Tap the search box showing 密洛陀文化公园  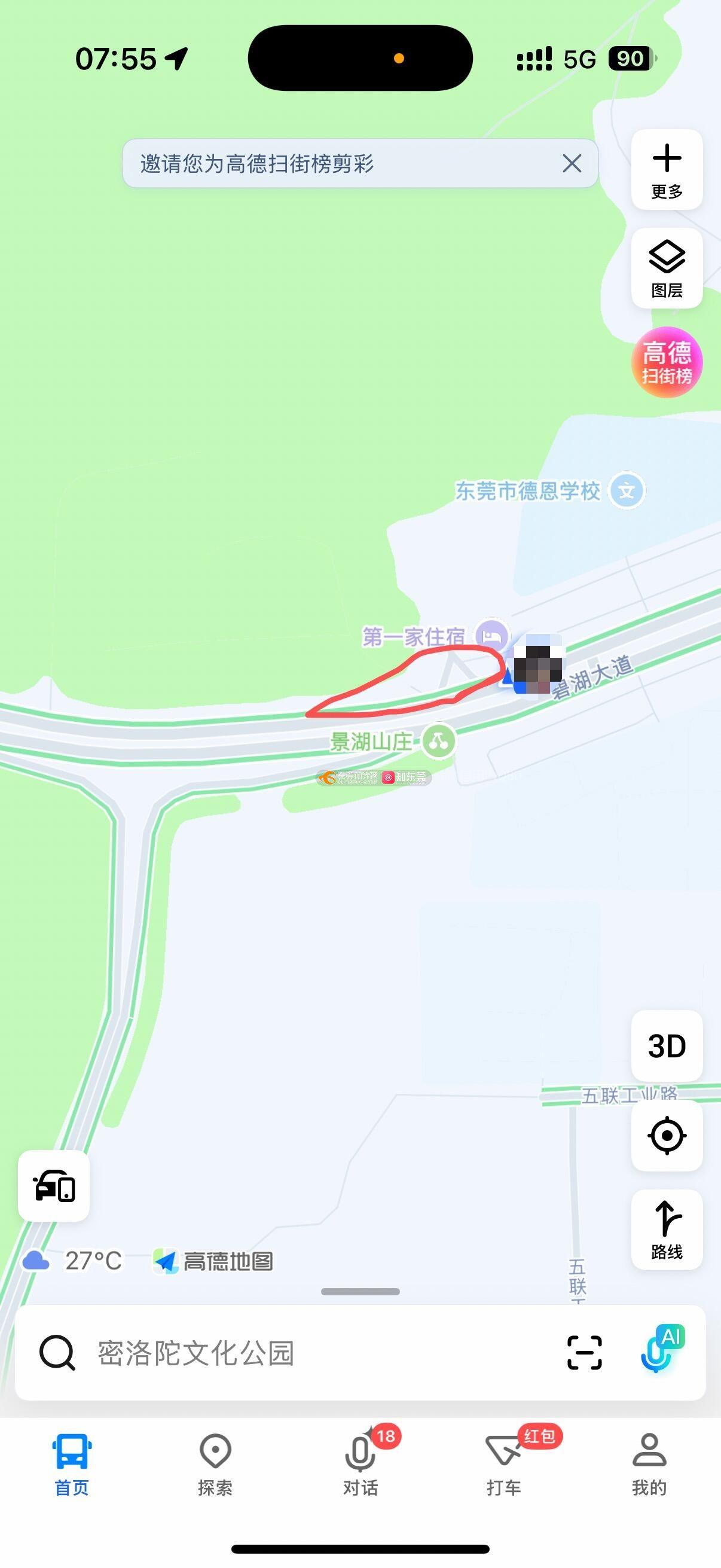click(304, 1353)
